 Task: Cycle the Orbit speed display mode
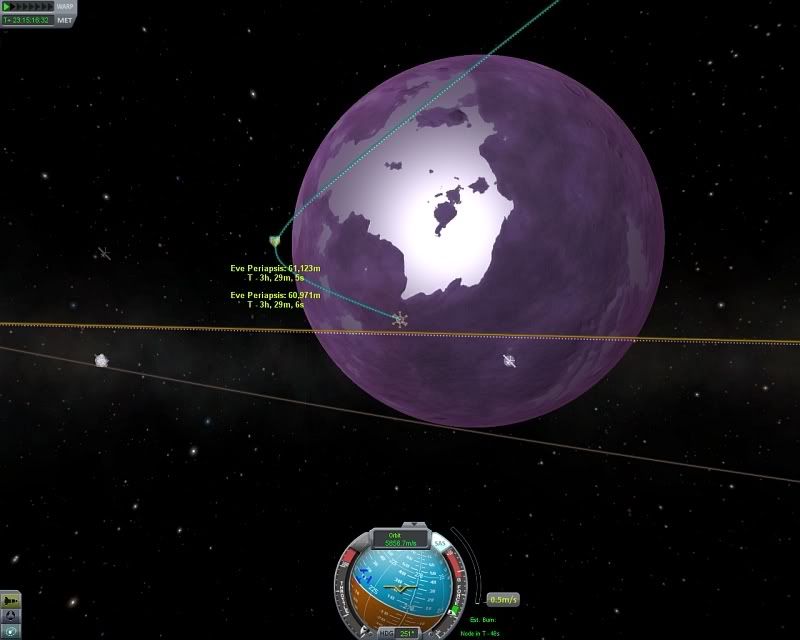[399, 539]
